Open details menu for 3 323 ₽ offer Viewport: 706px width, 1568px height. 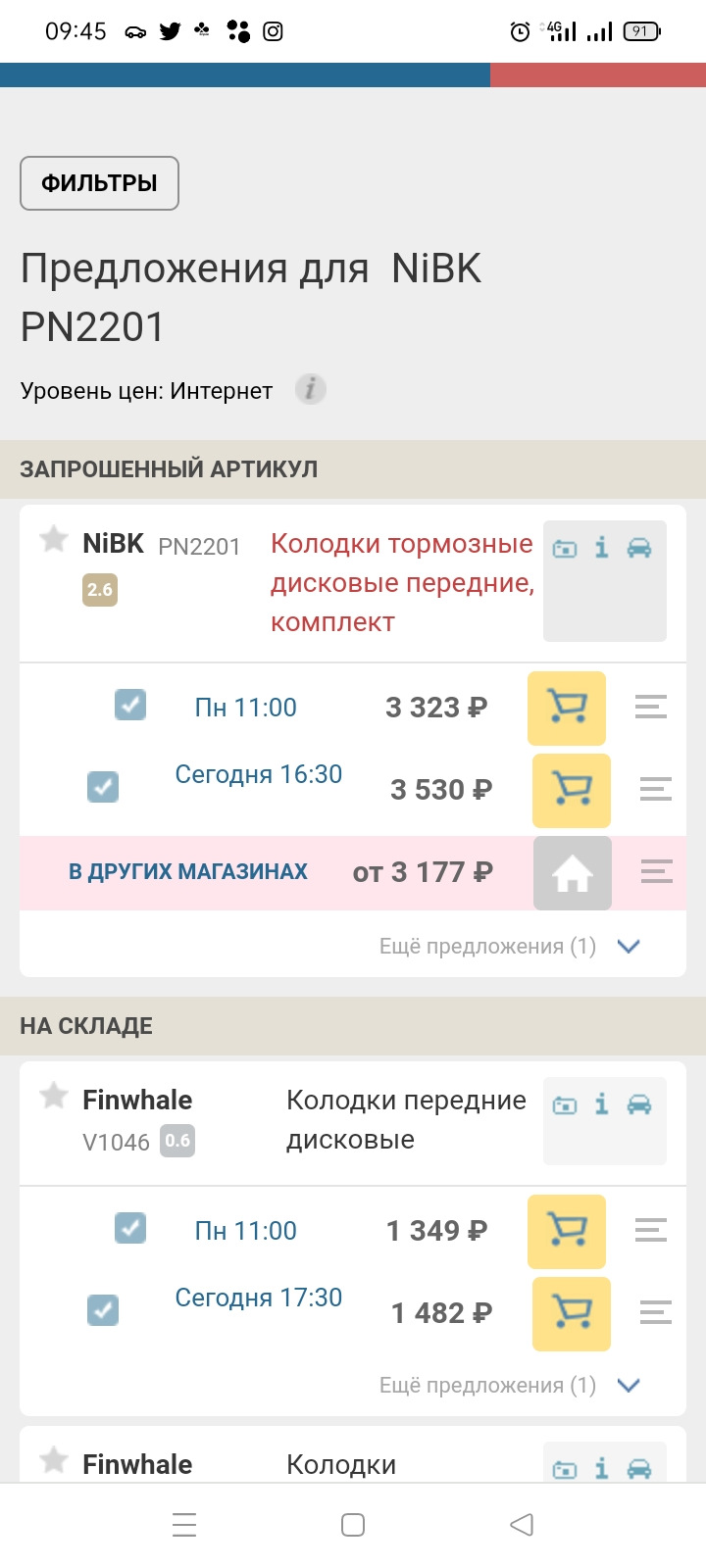pos(651,707)
